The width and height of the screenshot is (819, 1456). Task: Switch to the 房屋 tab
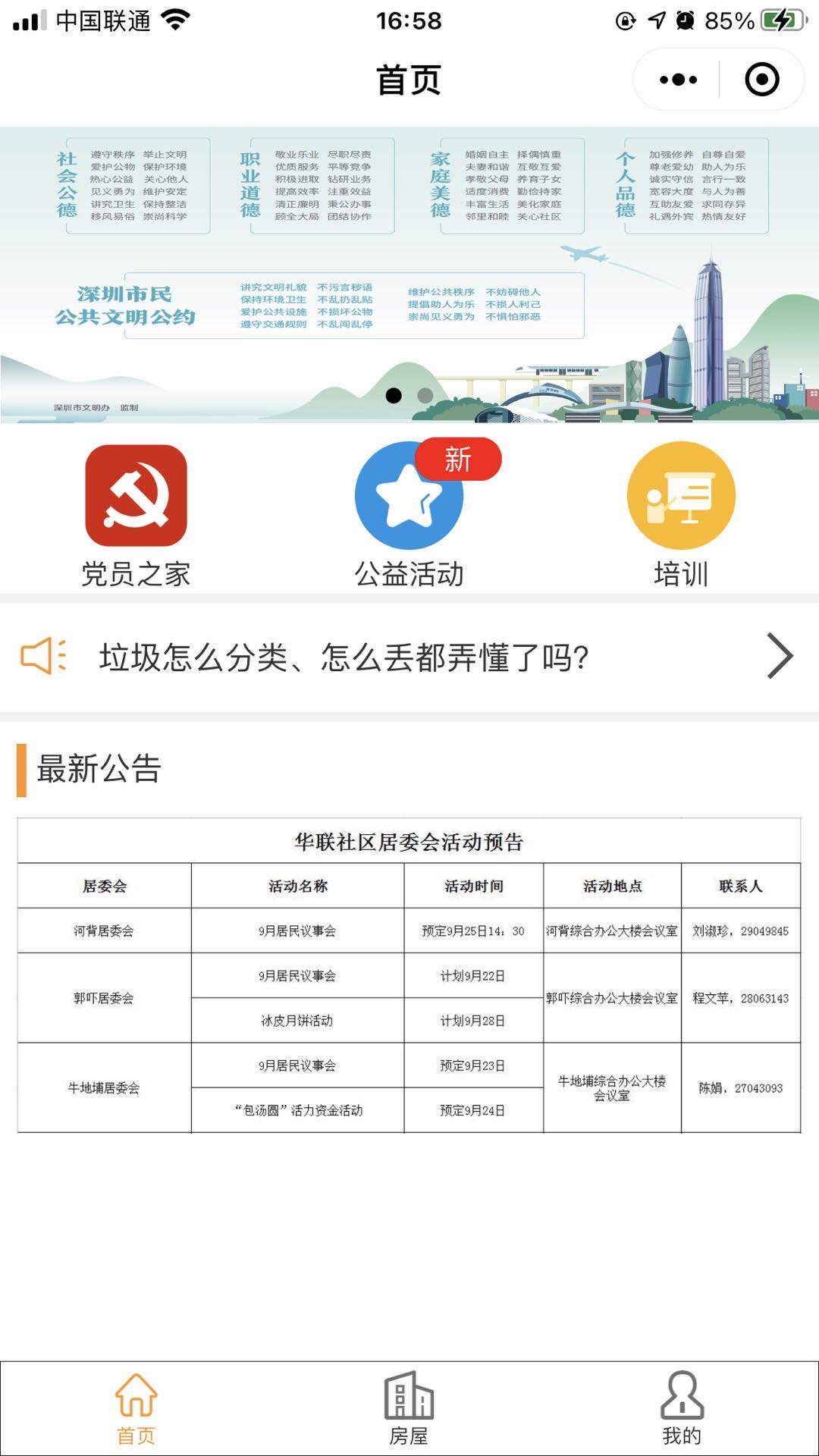[x=409, y=1409]
